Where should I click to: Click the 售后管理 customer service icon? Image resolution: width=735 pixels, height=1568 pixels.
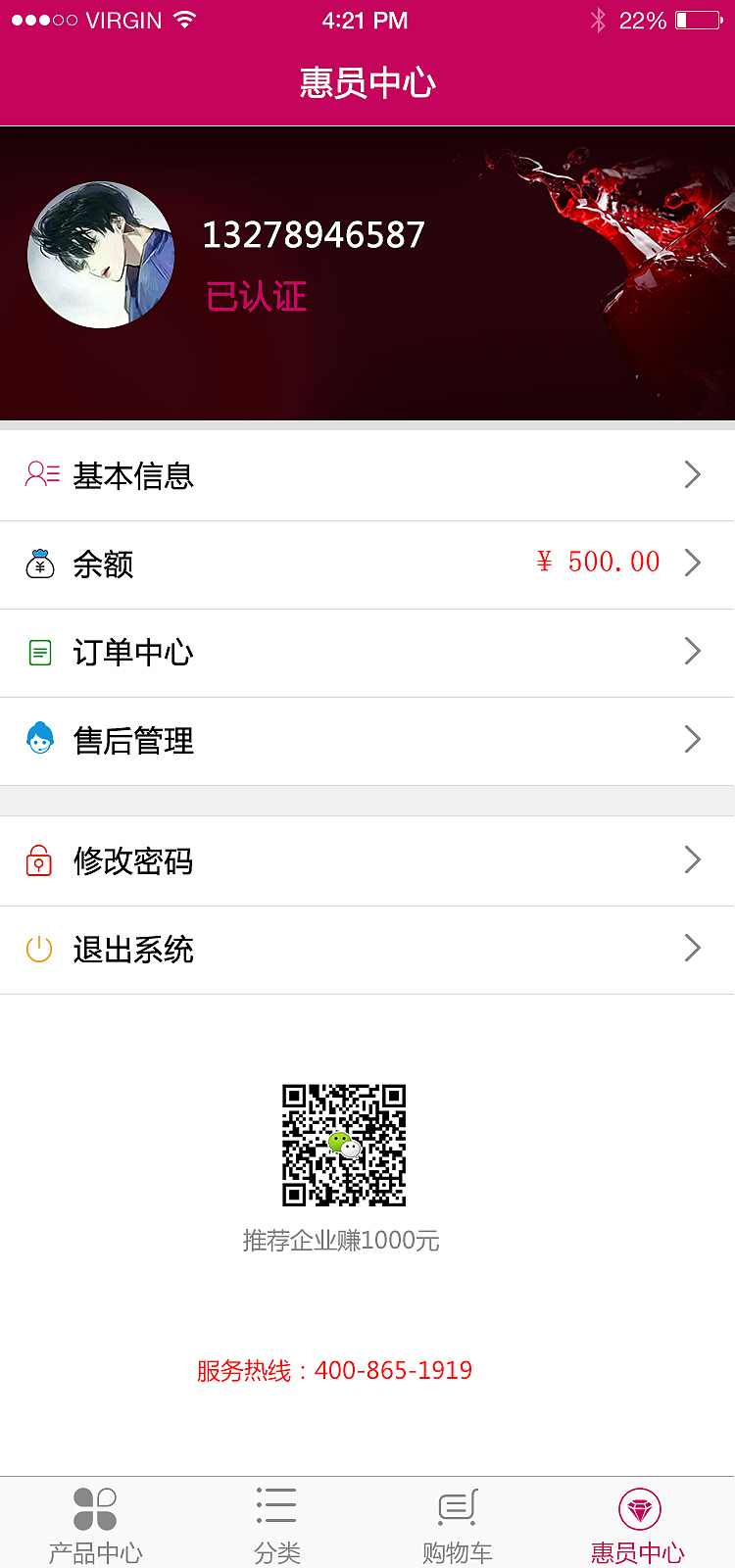coord(40,740)
